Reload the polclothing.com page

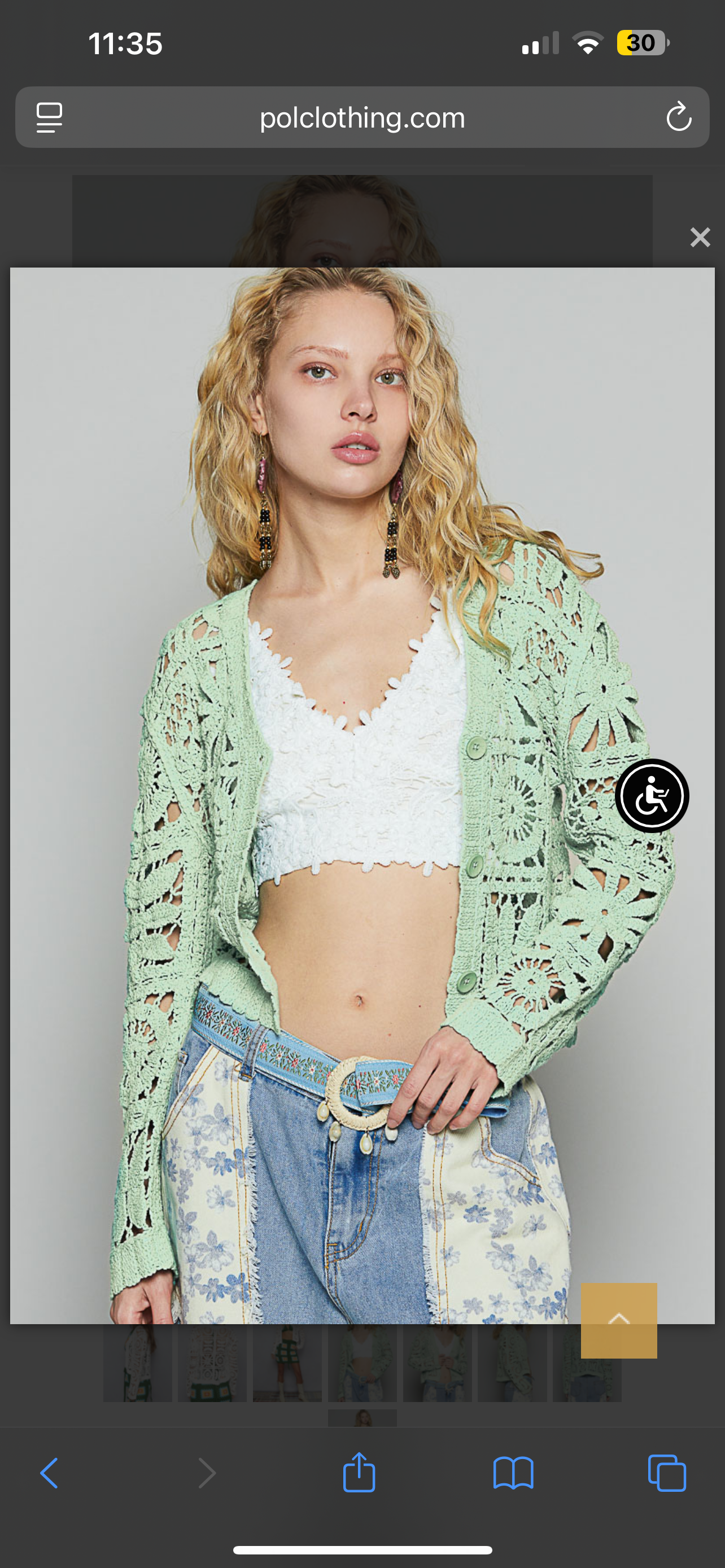[x=678, y=117]
